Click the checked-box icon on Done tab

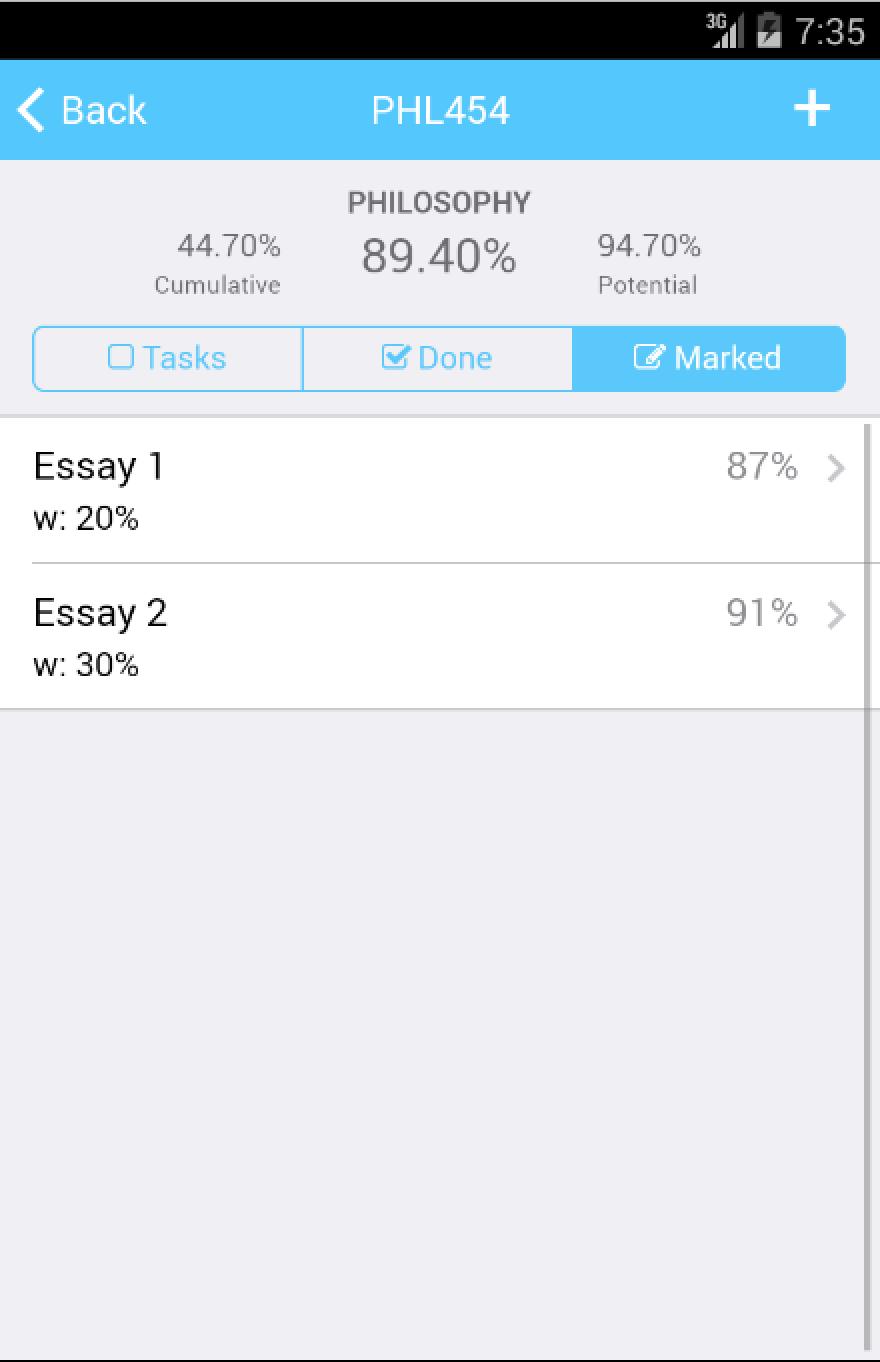[397, 356]
